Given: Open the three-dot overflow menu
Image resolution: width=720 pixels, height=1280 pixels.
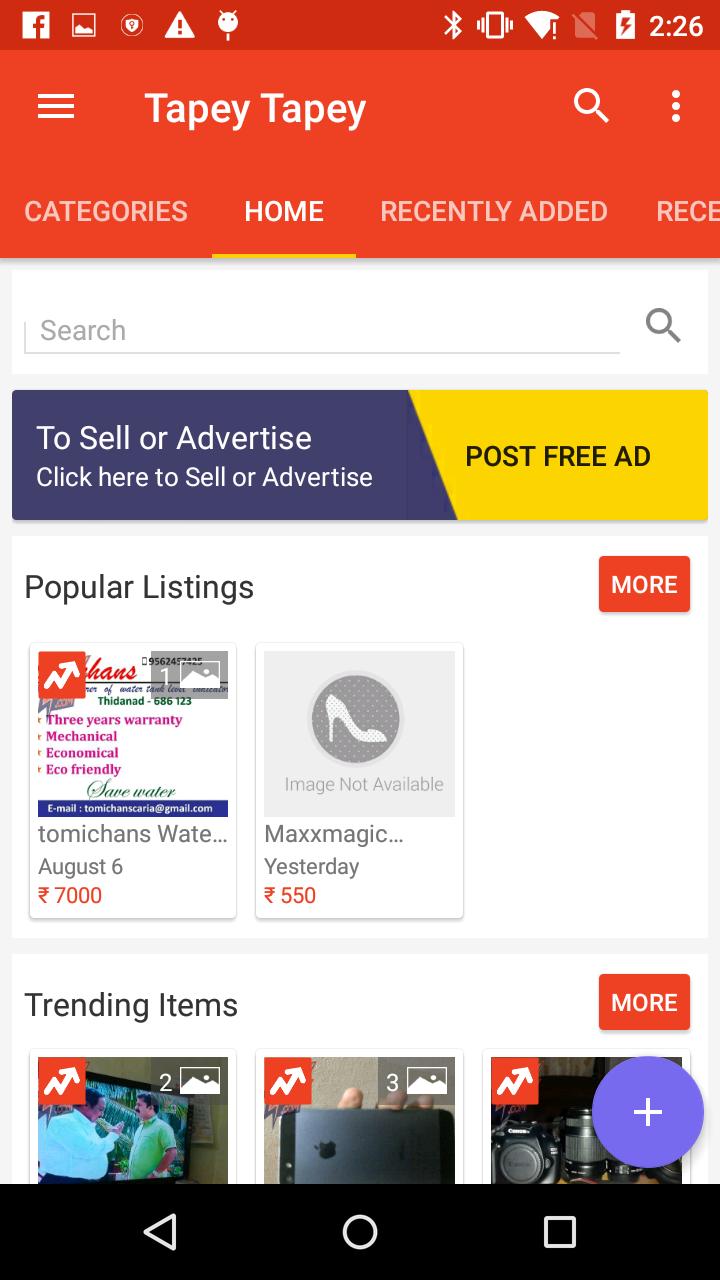Looking at the screenshot, I should 676,106.
